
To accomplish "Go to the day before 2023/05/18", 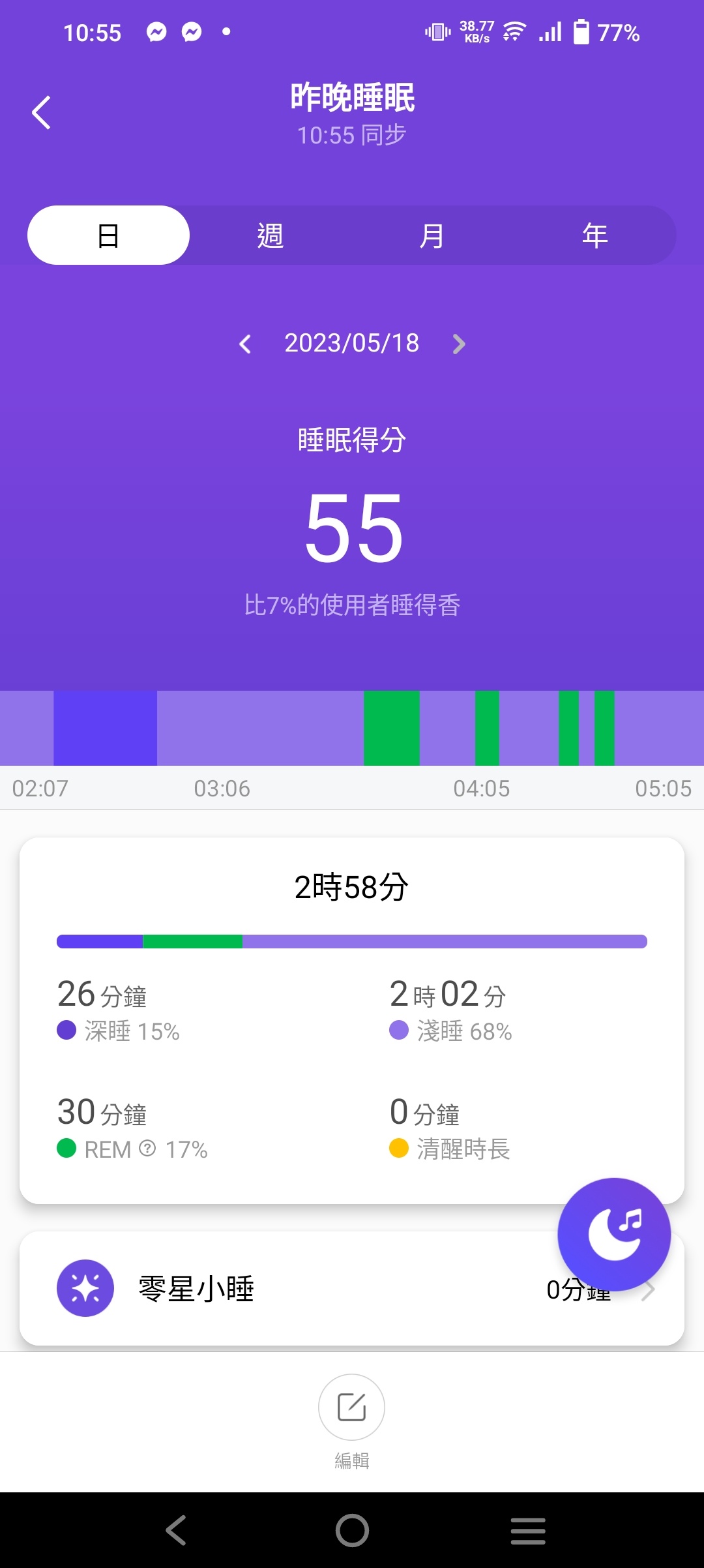I will (245, 344).
